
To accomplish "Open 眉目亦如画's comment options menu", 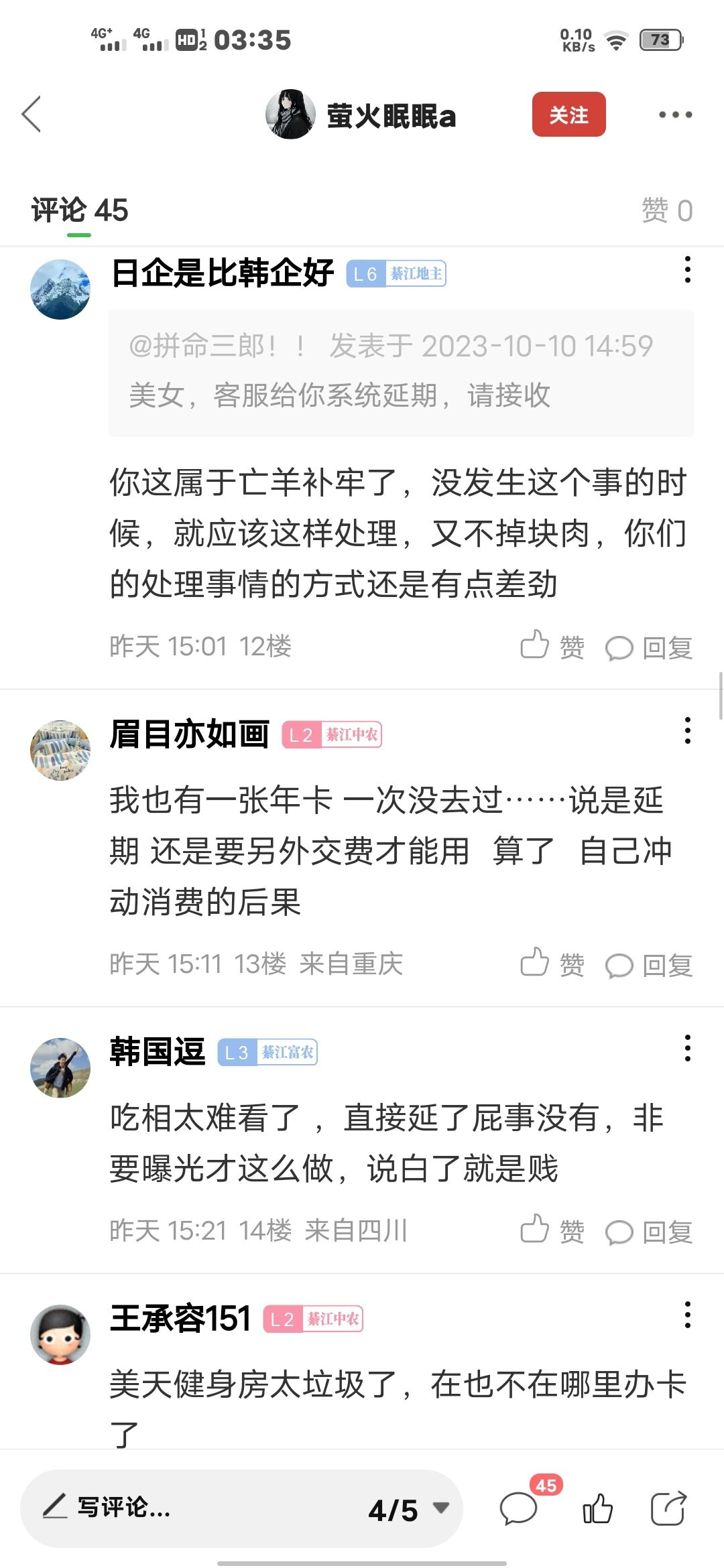I will point(687,730).
